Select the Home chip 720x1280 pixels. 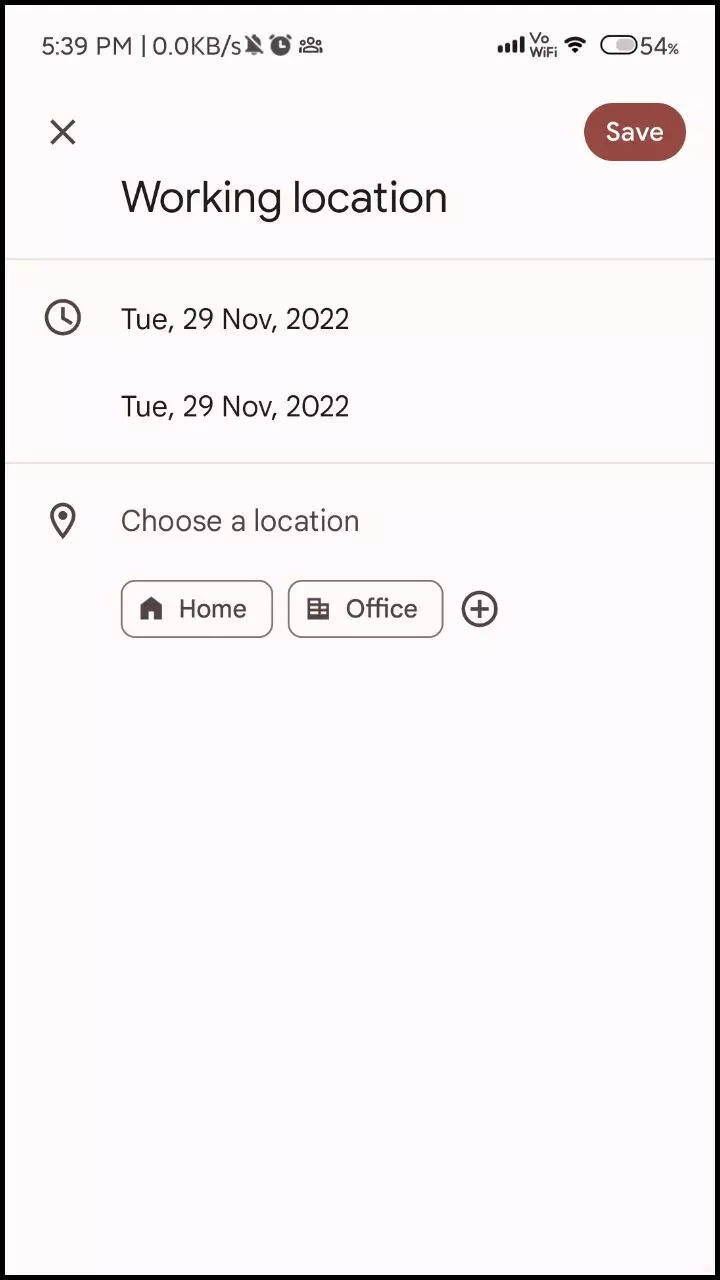click(196, 609)
